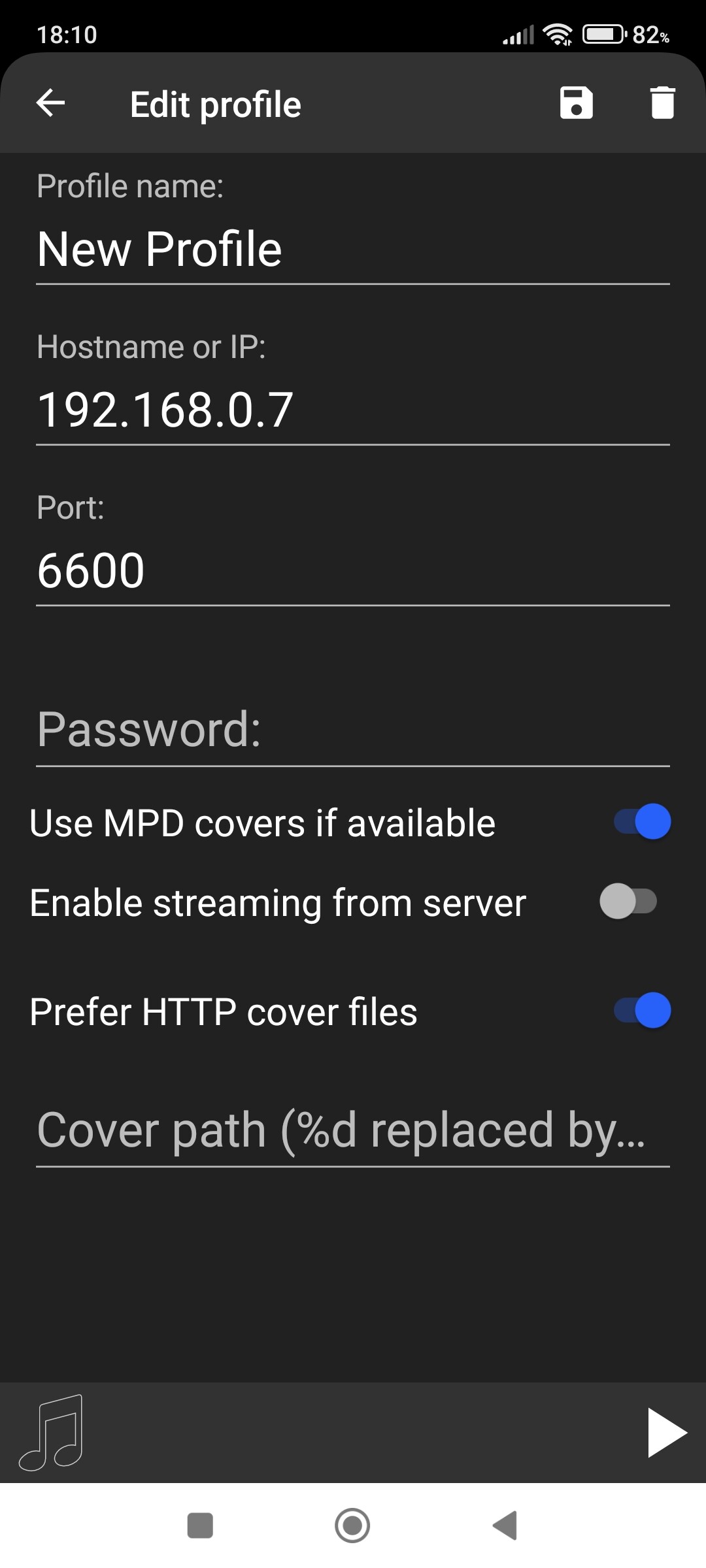This screenshot has width=706, height=1568.
Task: Focus the Password field
Action: pyautogui.click(x=353, y=730)
